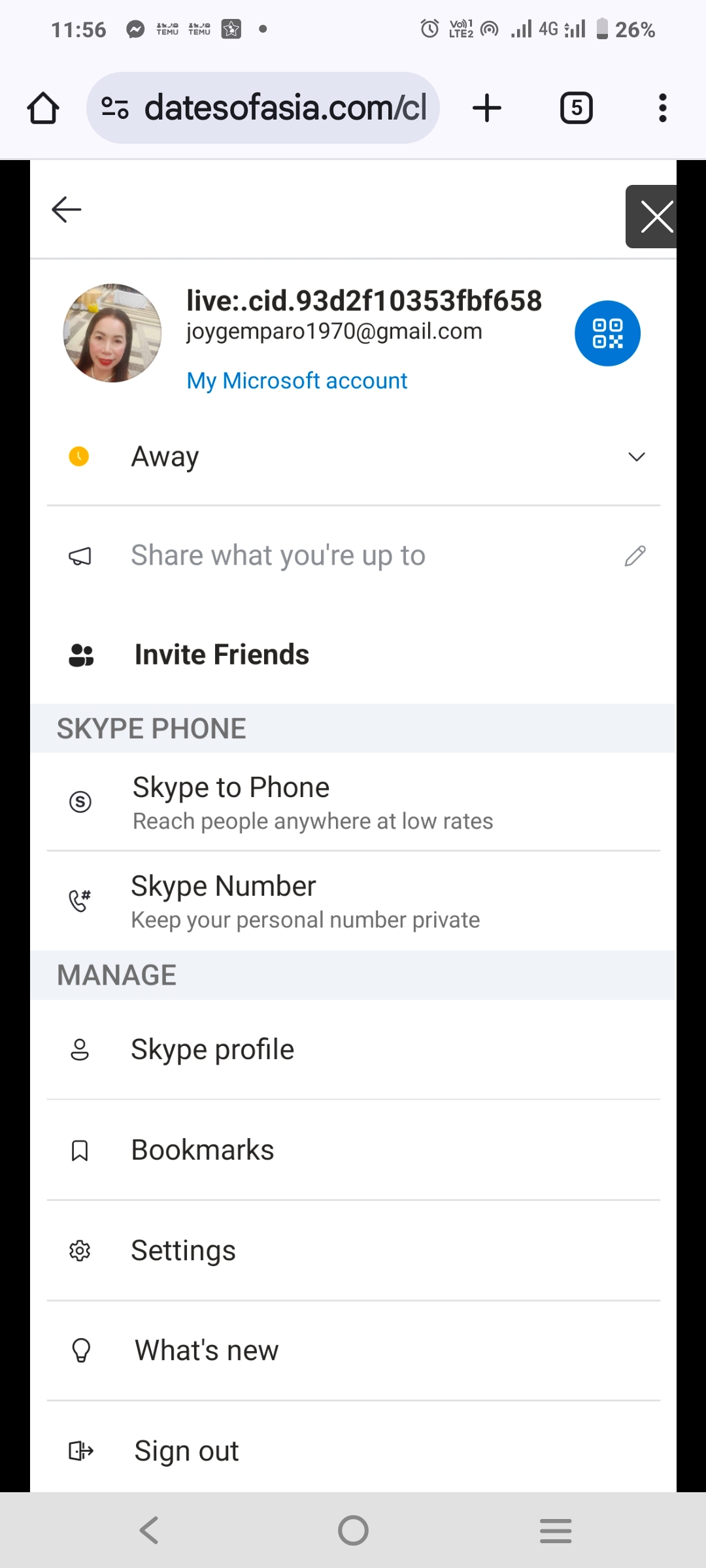
Task: Open the QR code button
Action: pos(607,333)
